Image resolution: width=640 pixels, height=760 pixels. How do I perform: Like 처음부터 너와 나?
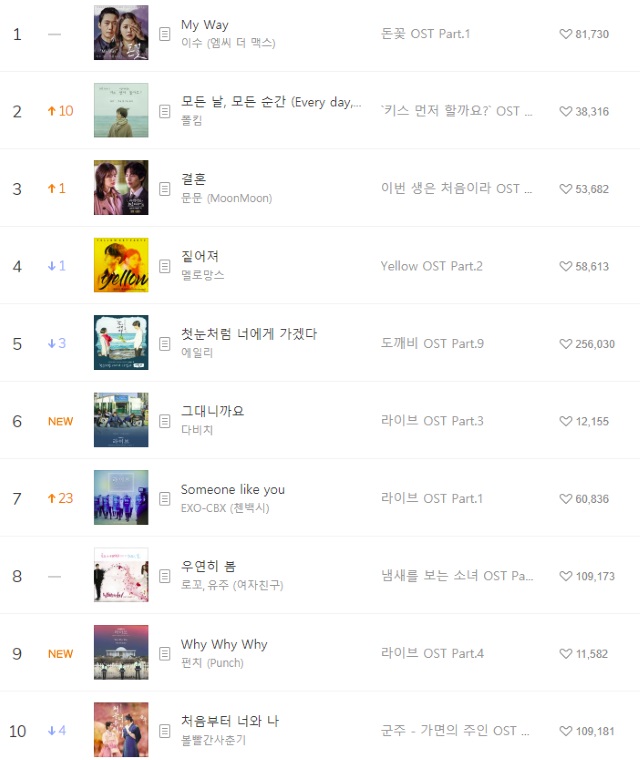pos(566,731)
